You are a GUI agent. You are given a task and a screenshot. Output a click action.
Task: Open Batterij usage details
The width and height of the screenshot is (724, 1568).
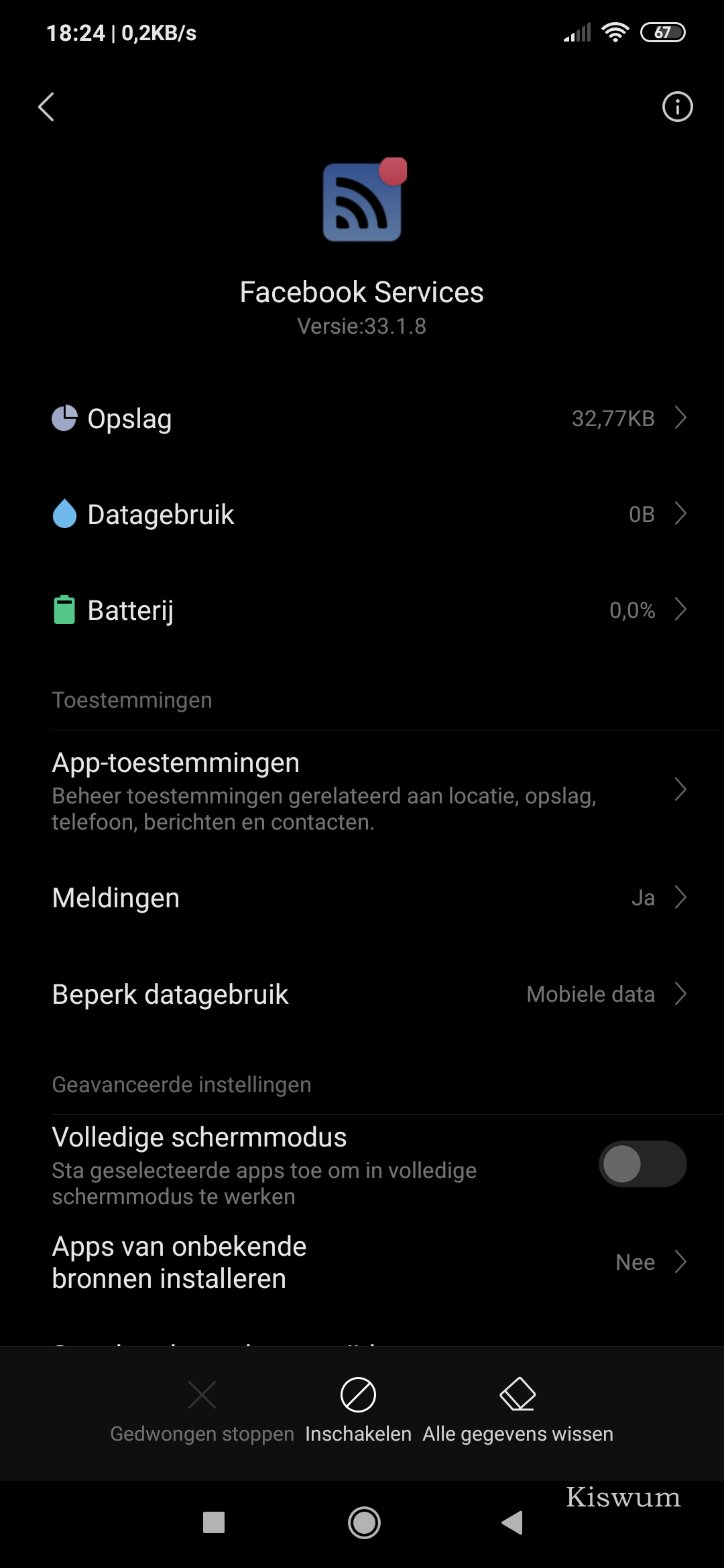(x=362, y=610)
